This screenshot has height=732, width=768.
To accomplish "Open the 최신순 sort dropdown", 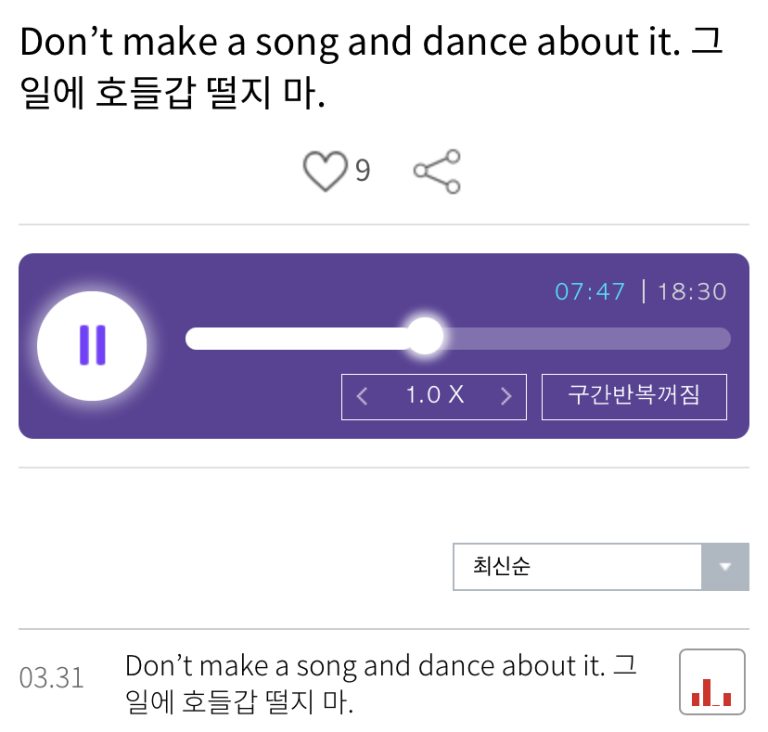I will pos(600,567).
